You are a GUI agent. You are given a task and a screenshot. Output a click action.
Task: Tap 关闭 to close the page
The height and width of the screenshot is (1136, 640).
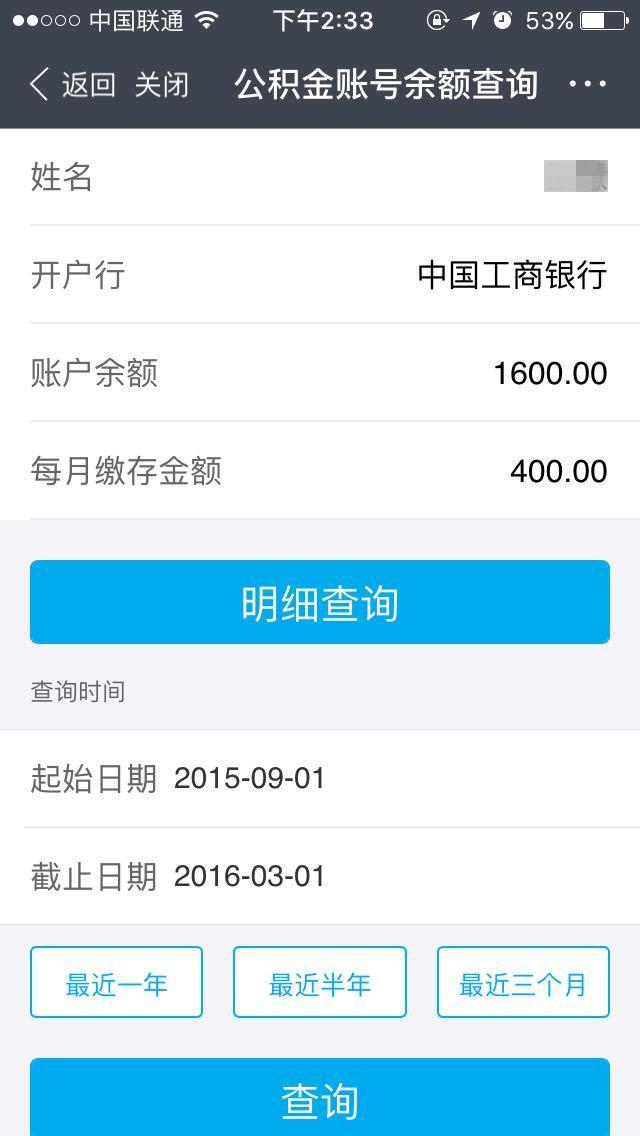[162, 85]
